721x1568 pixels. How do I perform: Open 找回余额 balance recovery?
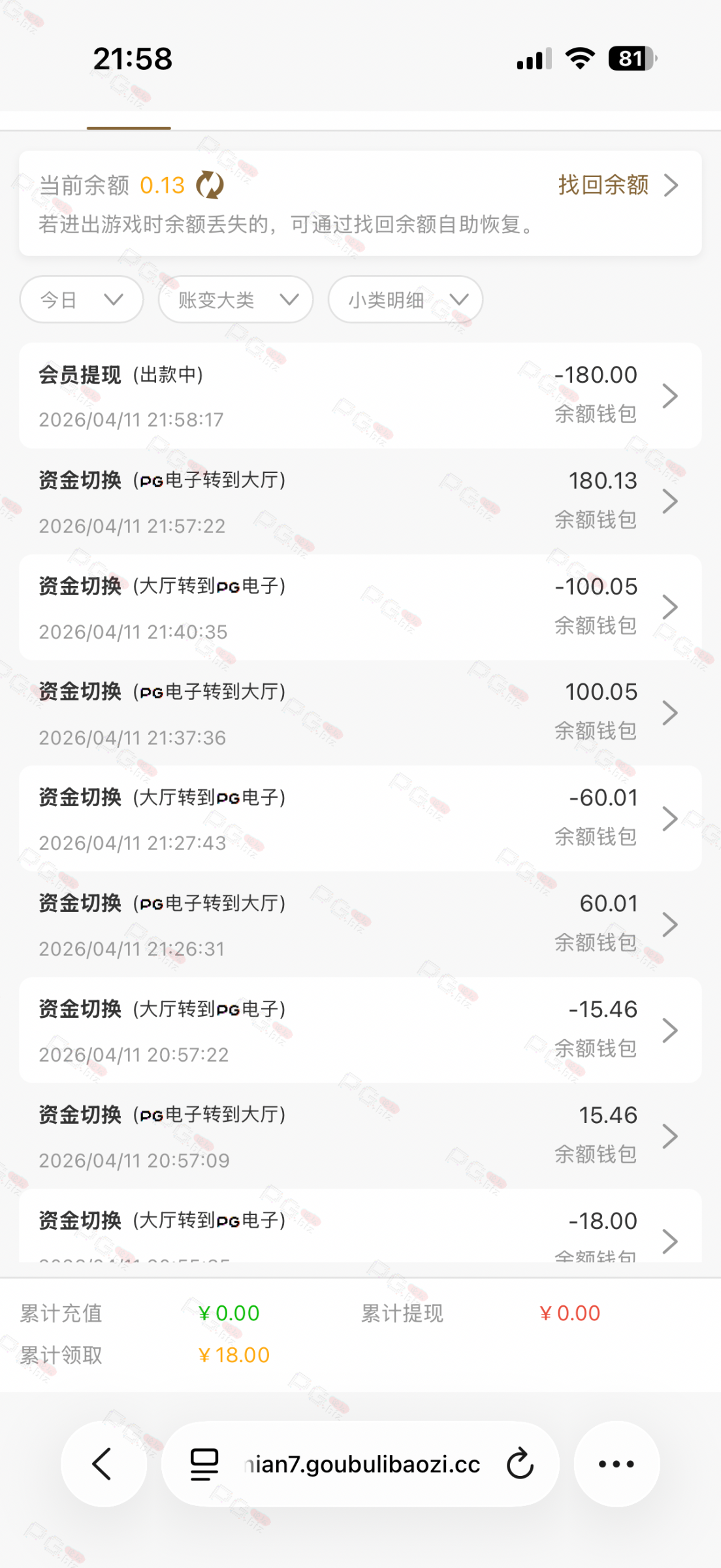[617, 186]
